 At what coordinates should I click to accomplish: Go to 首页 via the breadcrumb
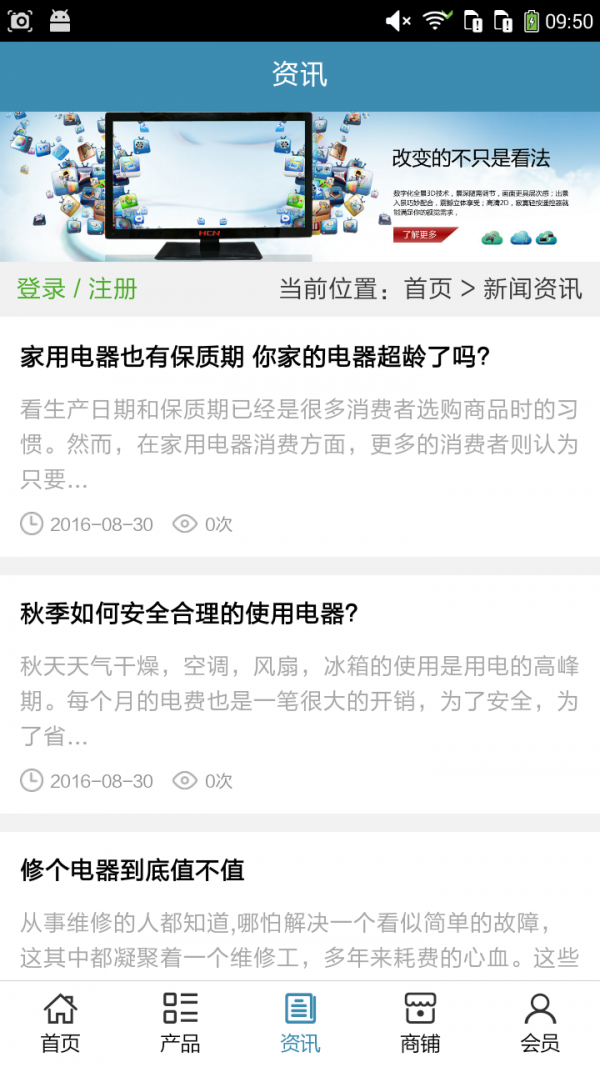tap(428, 289)
